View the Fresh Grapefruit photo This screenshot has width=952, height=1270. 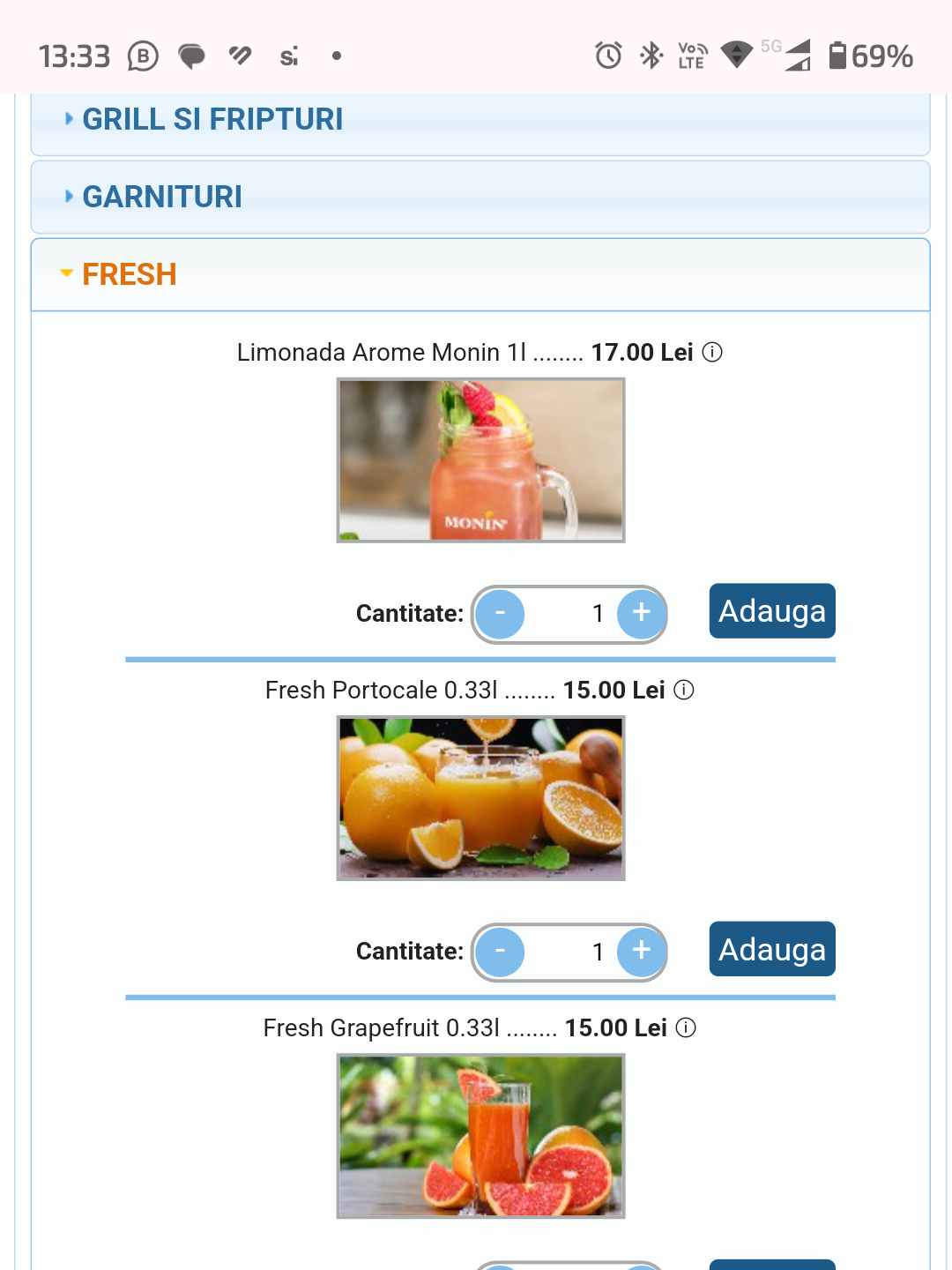pos(480,1135)
